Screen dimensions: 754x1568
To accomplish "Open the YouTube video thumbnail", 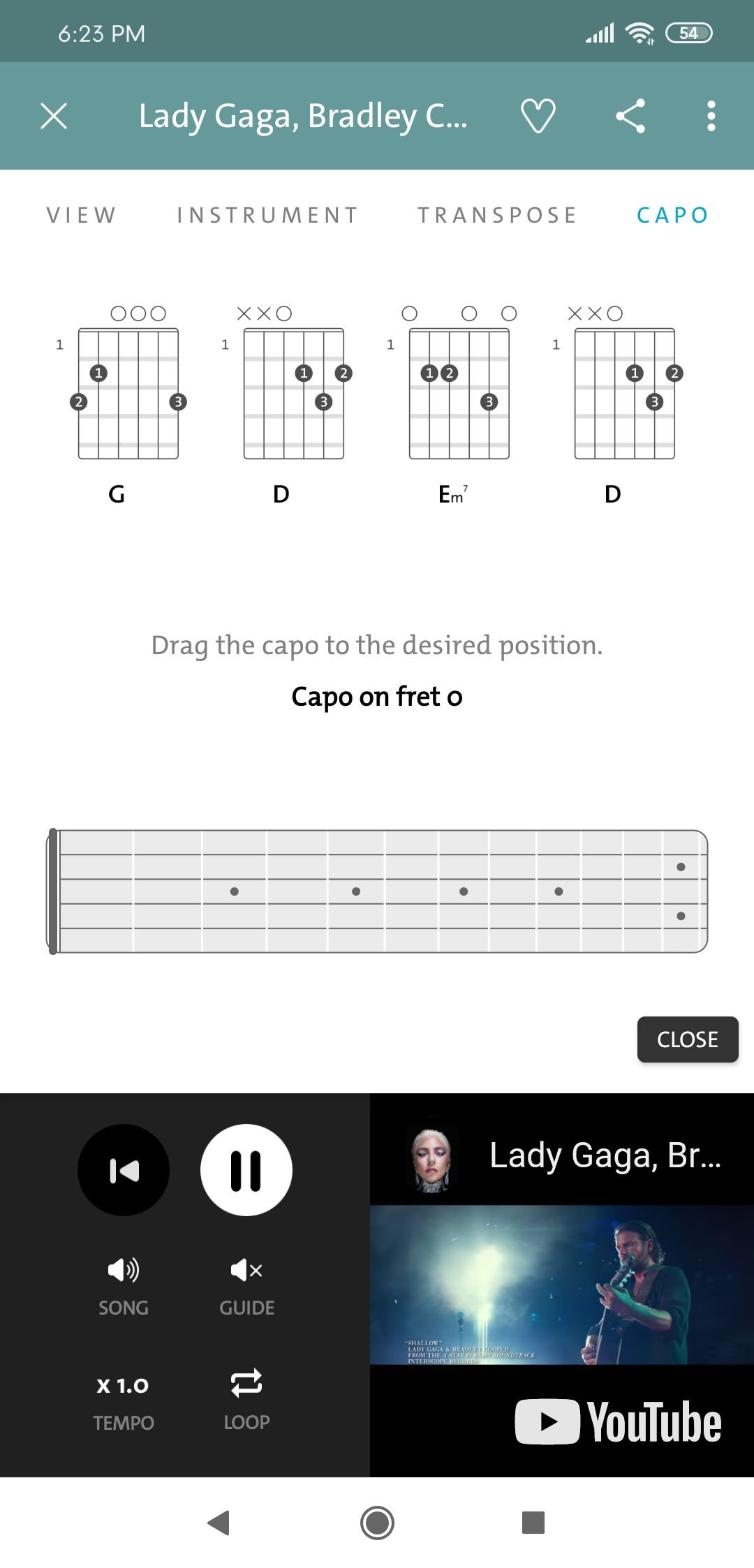I will click(x=562, y=1285).
